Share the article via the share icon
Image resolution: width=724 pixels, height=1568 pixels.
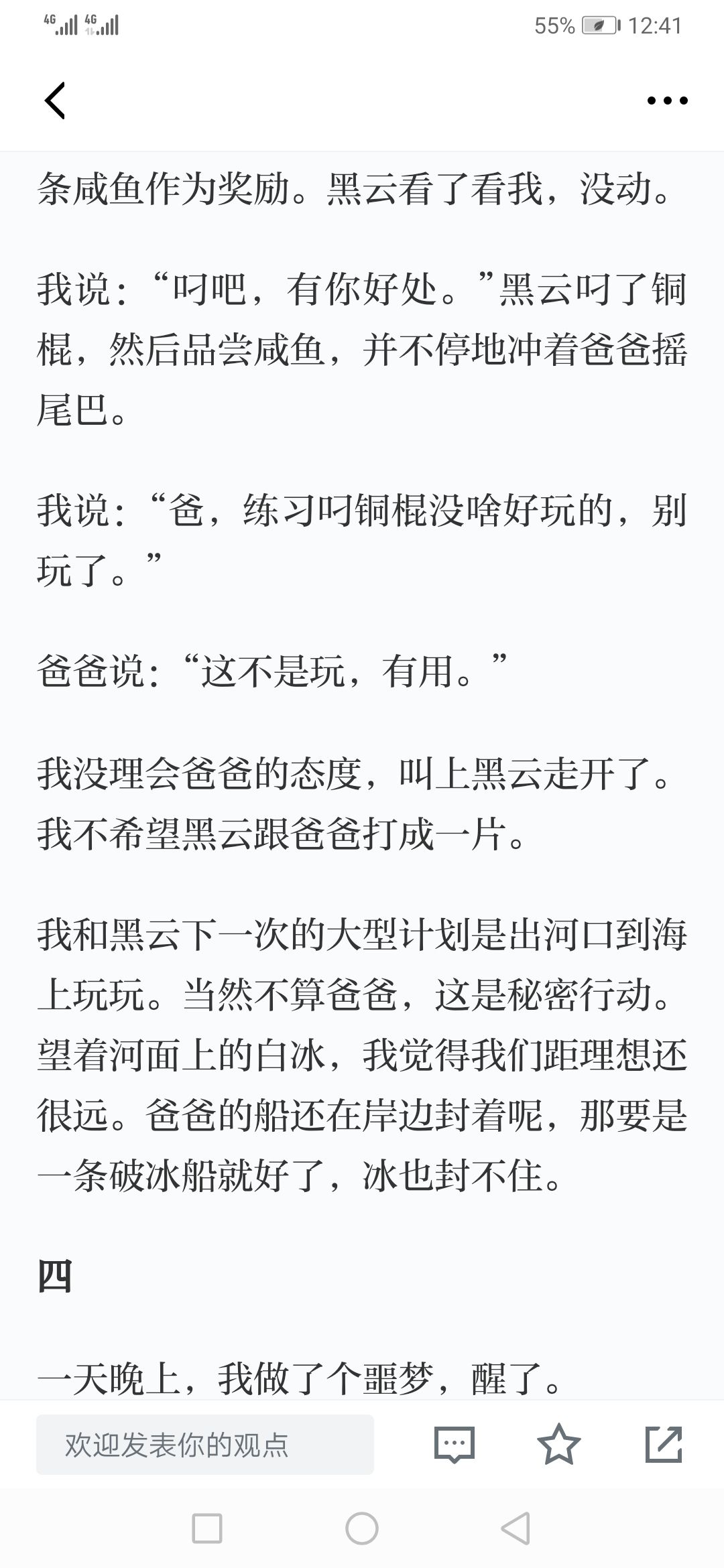664,1444
